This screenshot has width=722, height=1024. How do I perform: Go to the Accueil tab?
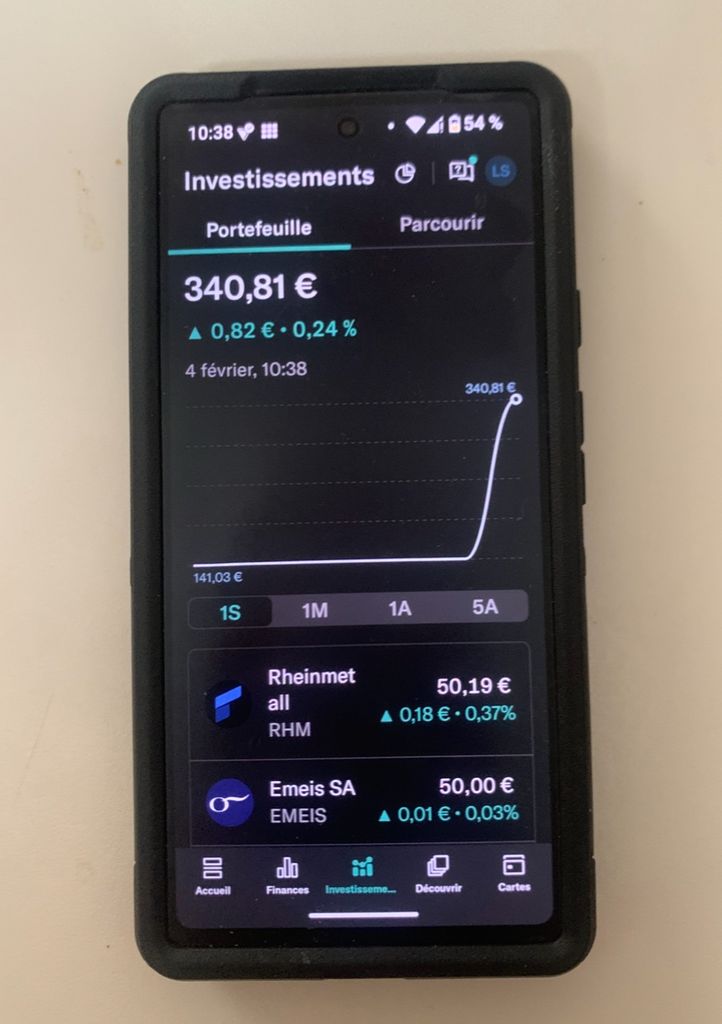click(213, 874)
